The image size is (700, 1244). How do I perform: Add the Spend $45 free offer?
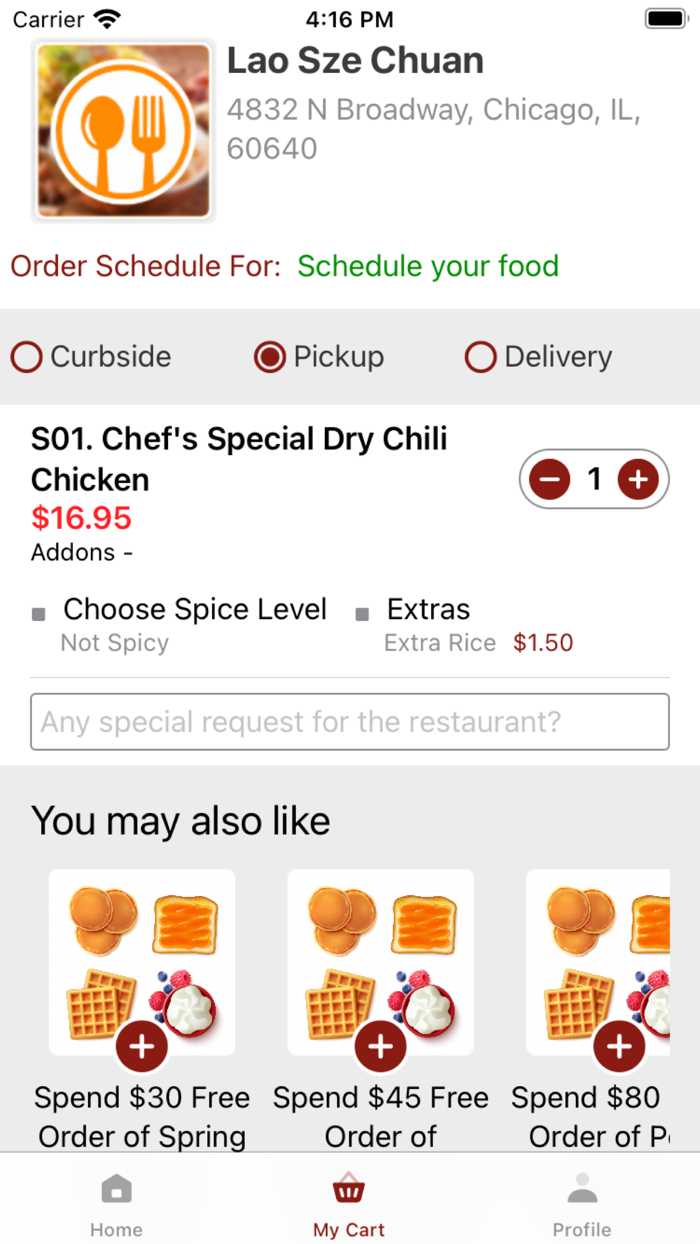381,1047
